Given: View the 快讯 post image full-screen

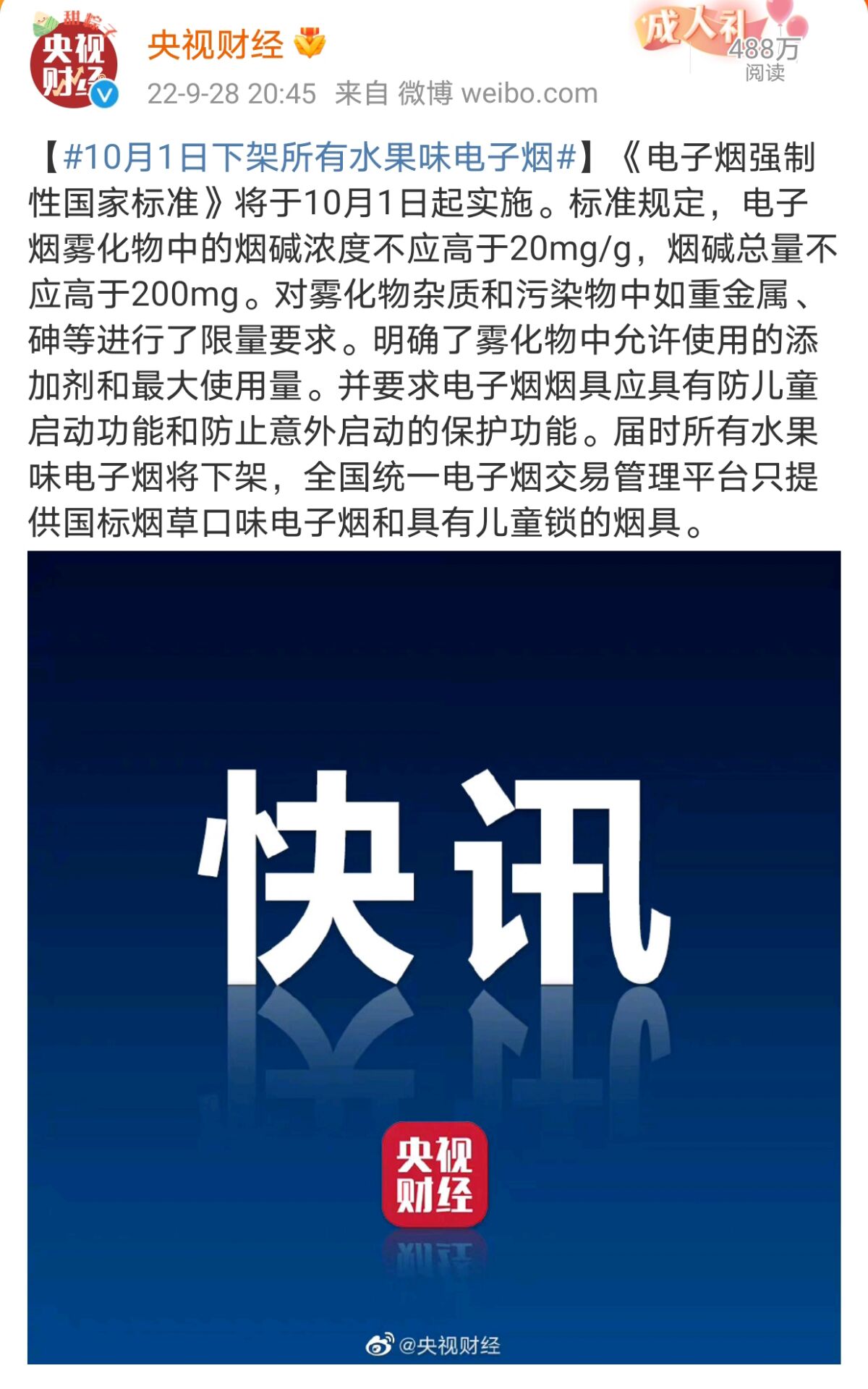Looking at the screenshot, I should point(434,956).
